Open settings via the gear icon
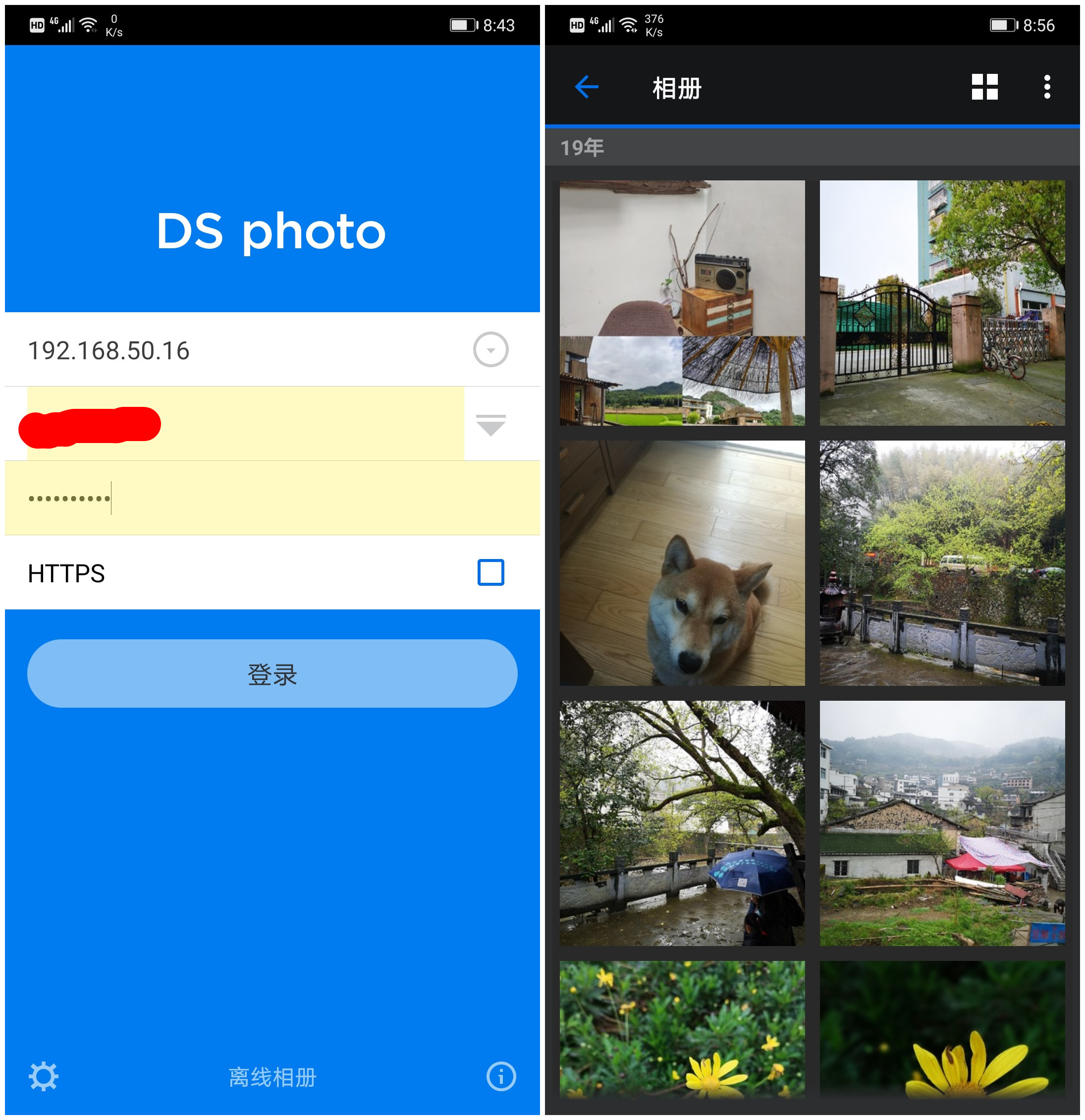The image size is (1085, 1120). click(x=44, y=1076)
